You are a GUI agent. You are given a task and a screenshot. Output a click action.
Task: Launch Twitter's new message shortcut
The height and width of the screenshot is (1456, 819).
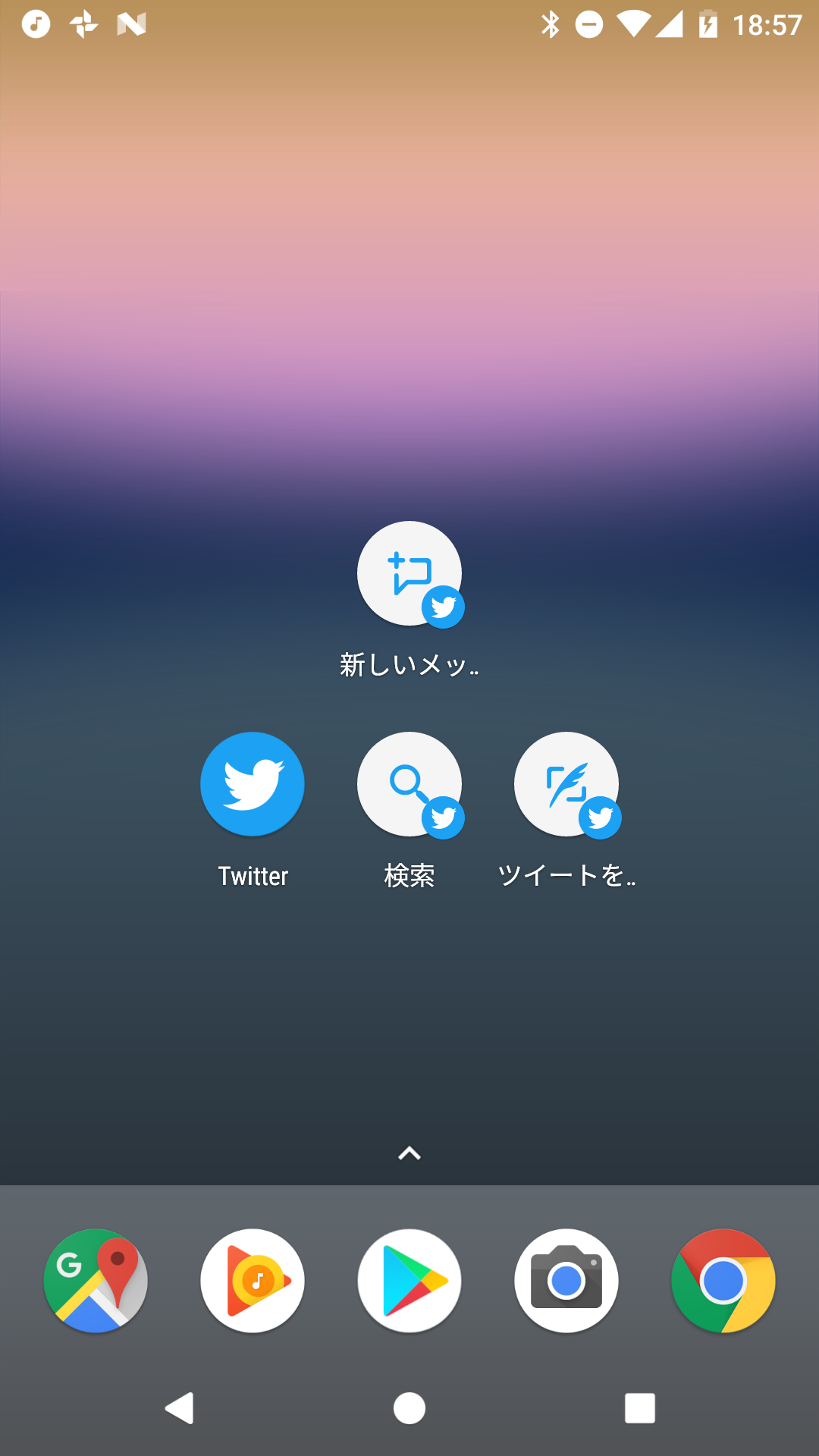click(x=409, y=574)
